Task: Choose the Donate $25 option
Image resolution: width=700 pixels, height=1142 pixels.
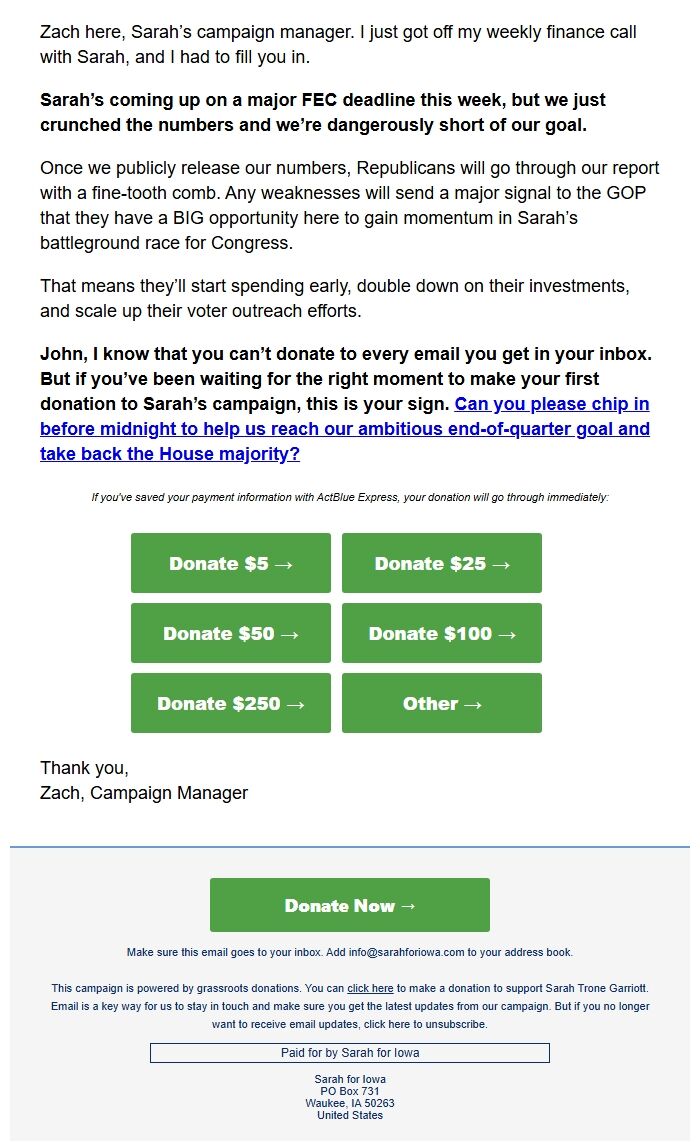Action: pyautogui.click(x=442, y=563)
